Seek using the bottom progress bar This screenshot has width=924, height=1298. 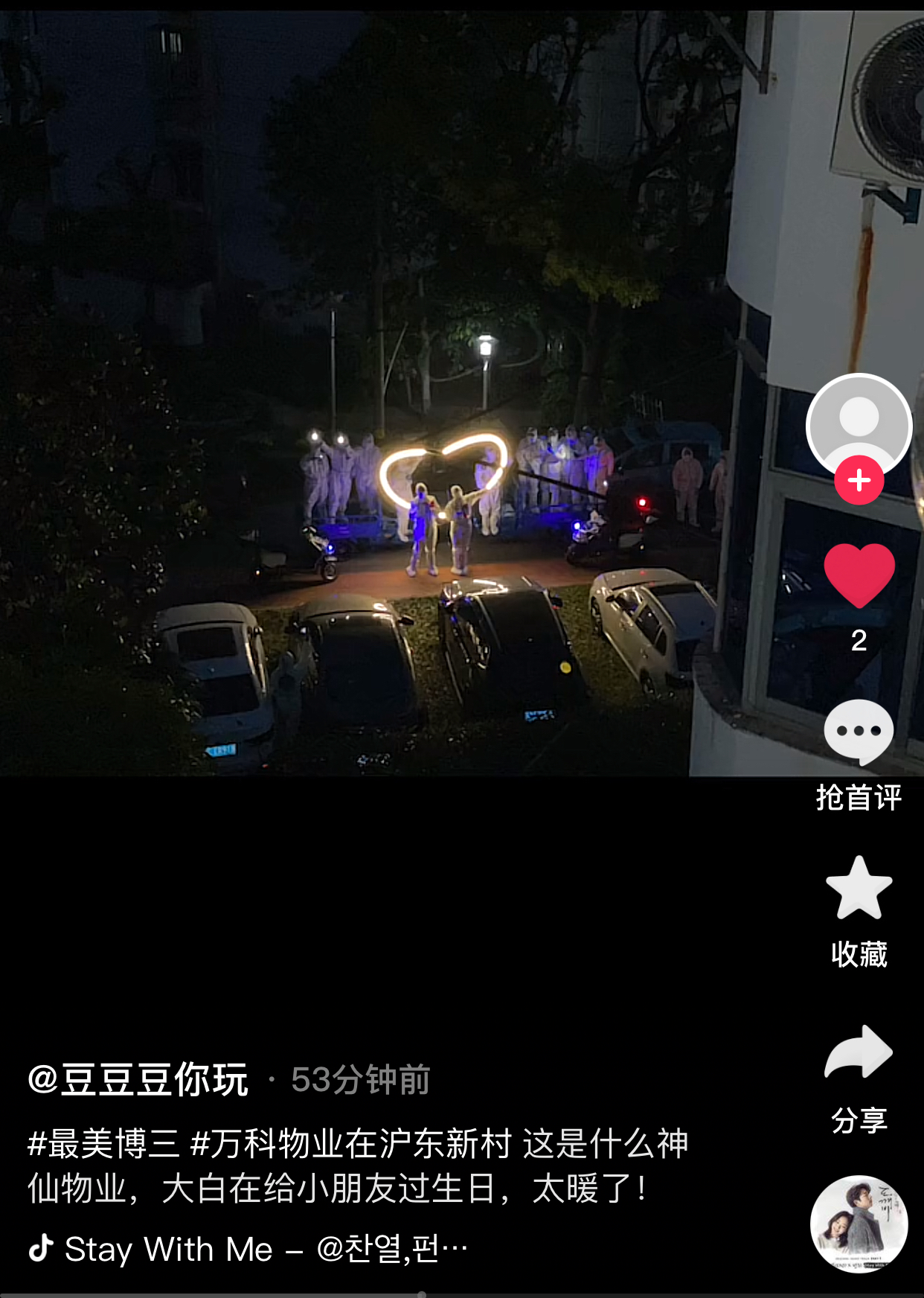(421, 1294)
